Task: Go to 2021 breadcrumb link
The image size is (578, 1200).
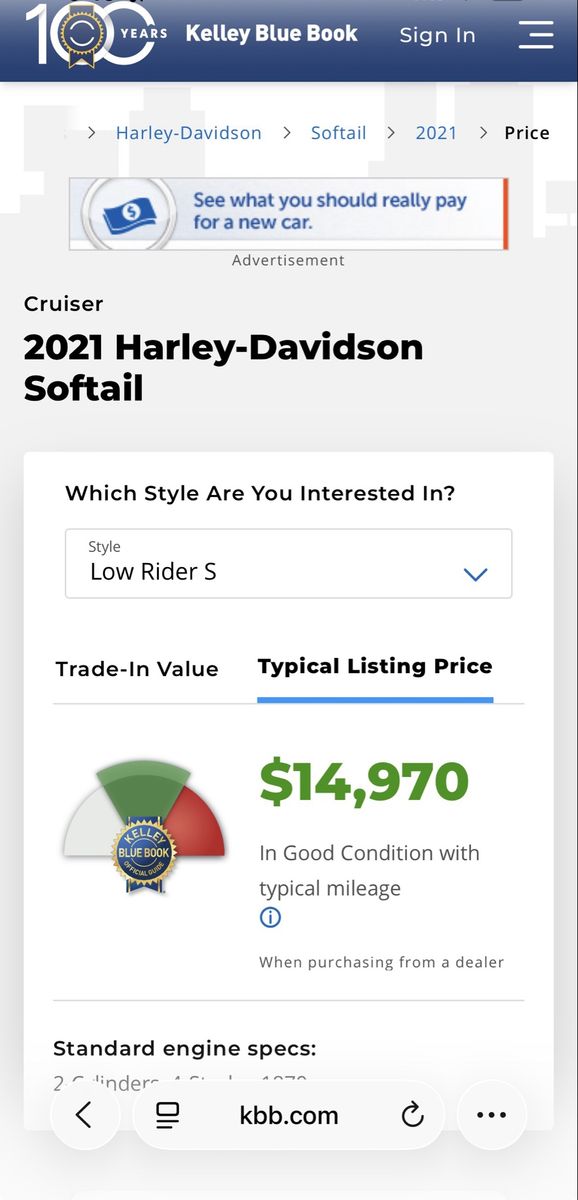Action: (436, 133)
